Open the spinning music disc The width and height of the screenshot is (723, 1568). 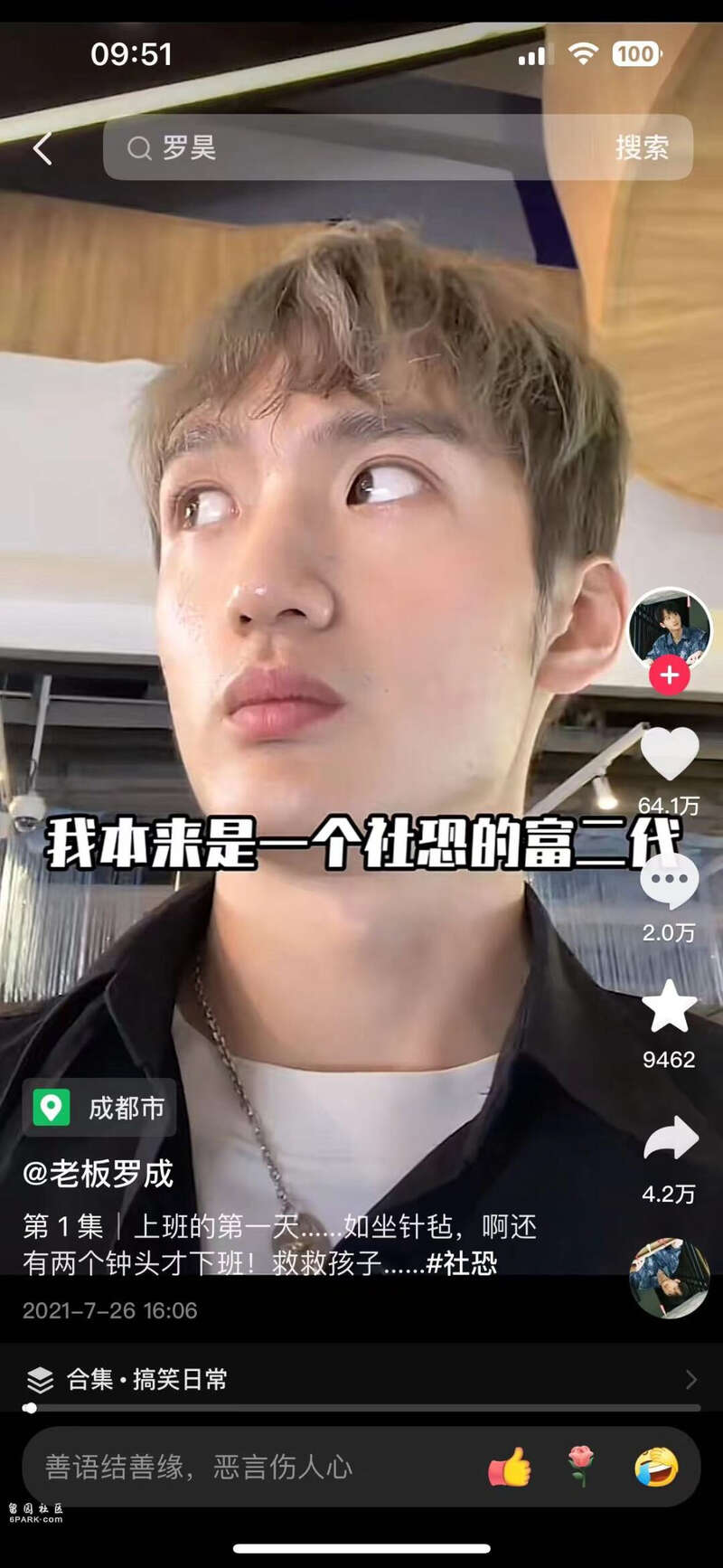(670, 1277)
